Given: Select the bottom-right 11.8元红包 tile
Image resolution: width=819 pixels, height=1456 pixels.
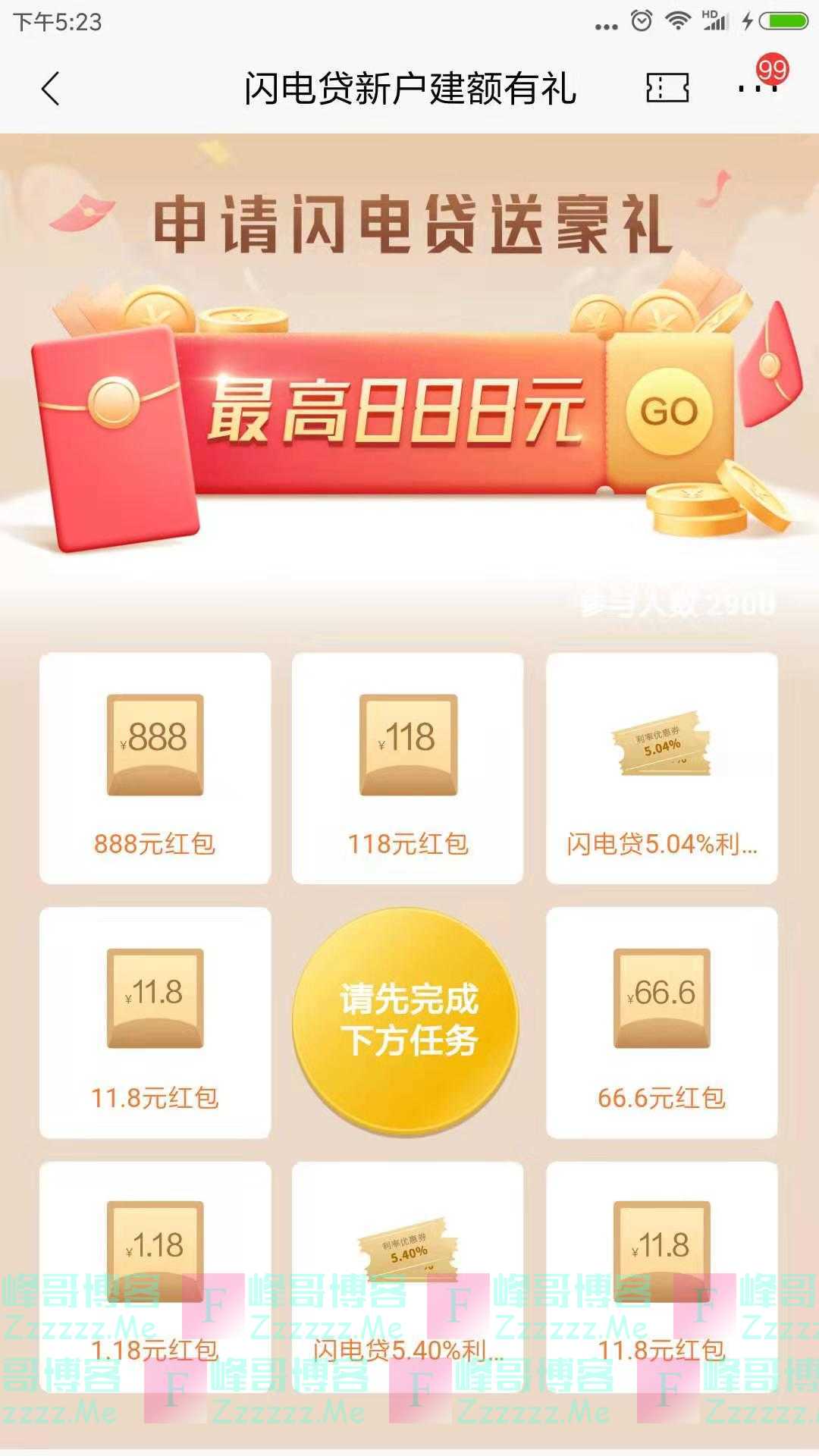Looking at the screenshot, I should coord(662,1282).
